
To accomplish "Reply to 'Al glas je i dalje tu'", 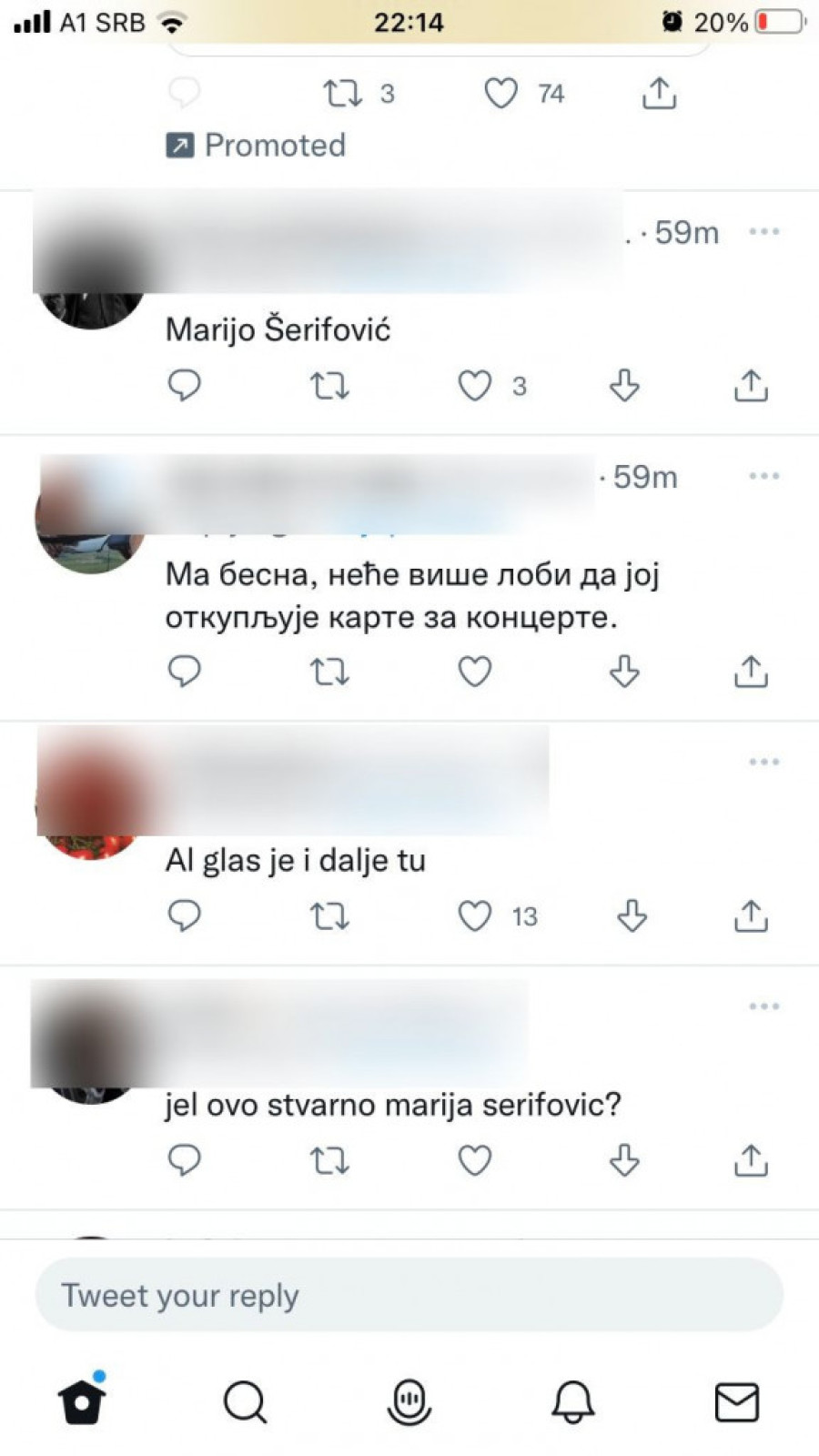I will 185,915.
